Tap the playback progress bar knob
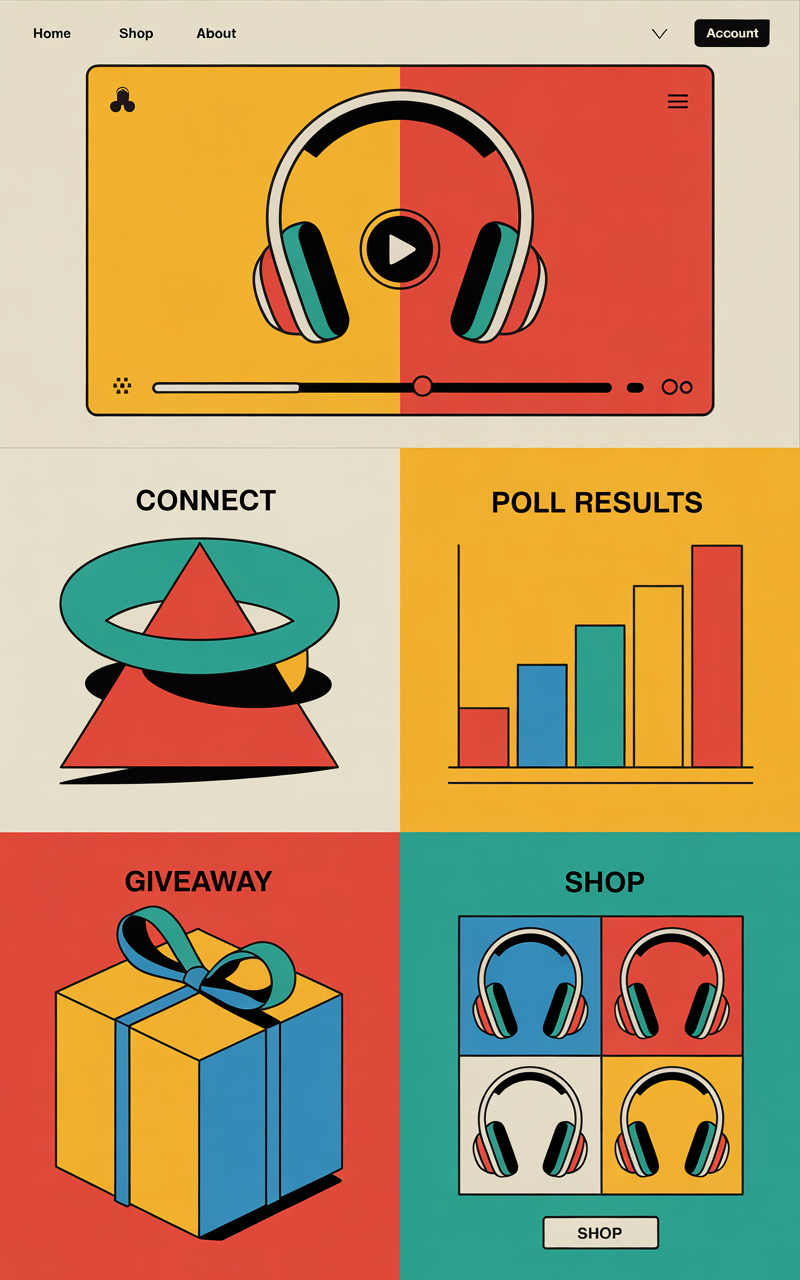800x1280 pixels. coord(422,386)
